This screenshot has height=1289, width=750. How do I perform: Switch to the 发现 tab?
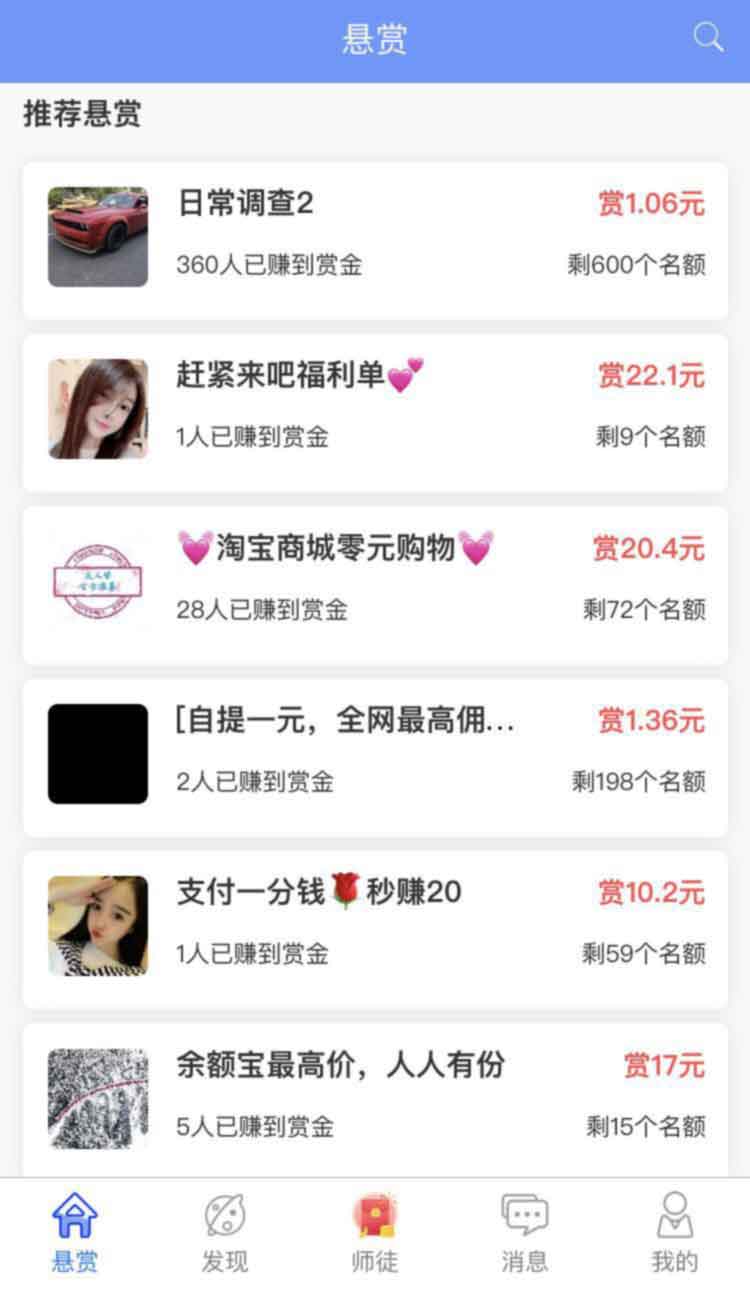click(225, 1232)
